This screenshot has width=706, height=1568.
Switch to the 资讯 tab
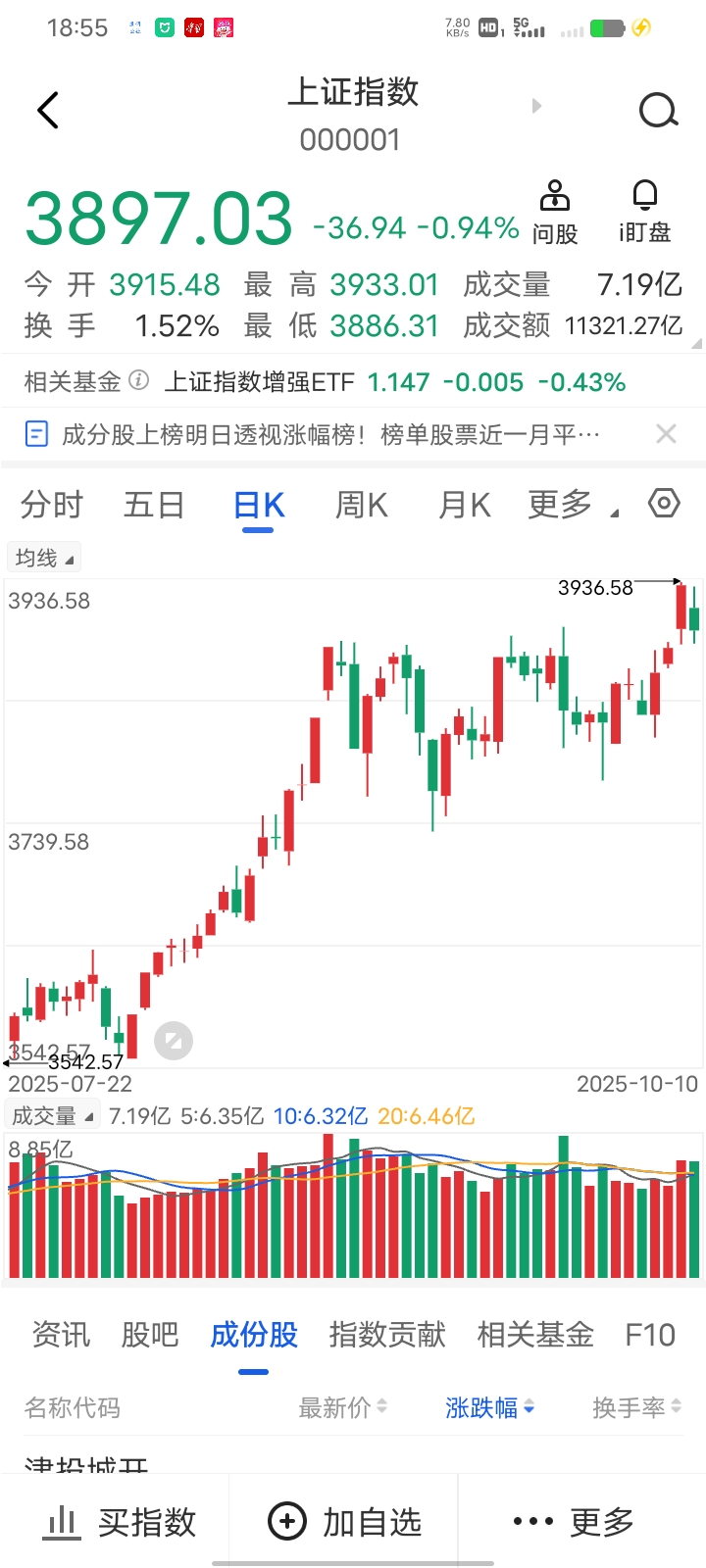(61, 1335)
